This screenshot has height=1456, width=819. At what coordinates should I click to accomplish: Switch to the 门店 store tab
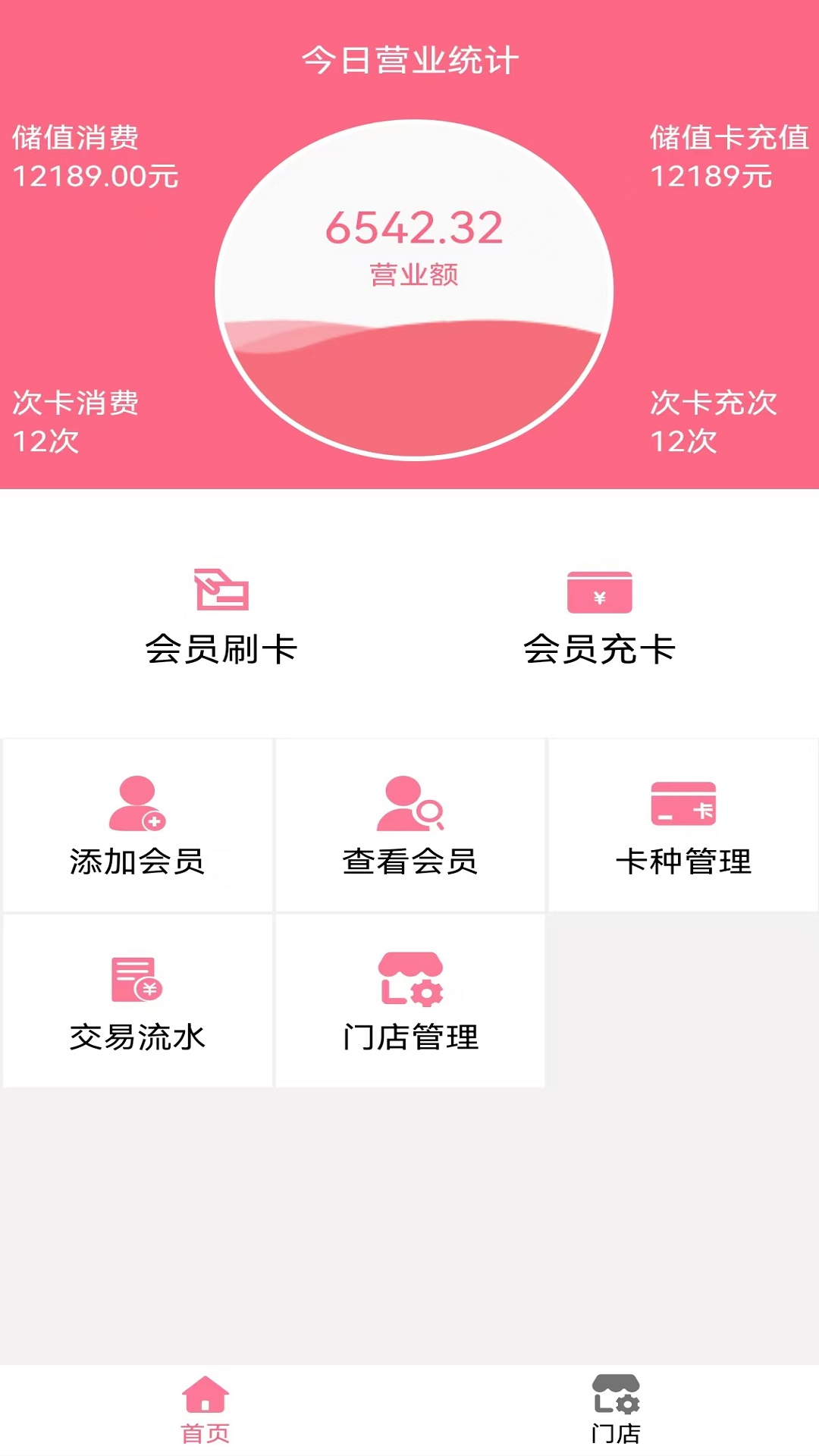click(615, 1409)
